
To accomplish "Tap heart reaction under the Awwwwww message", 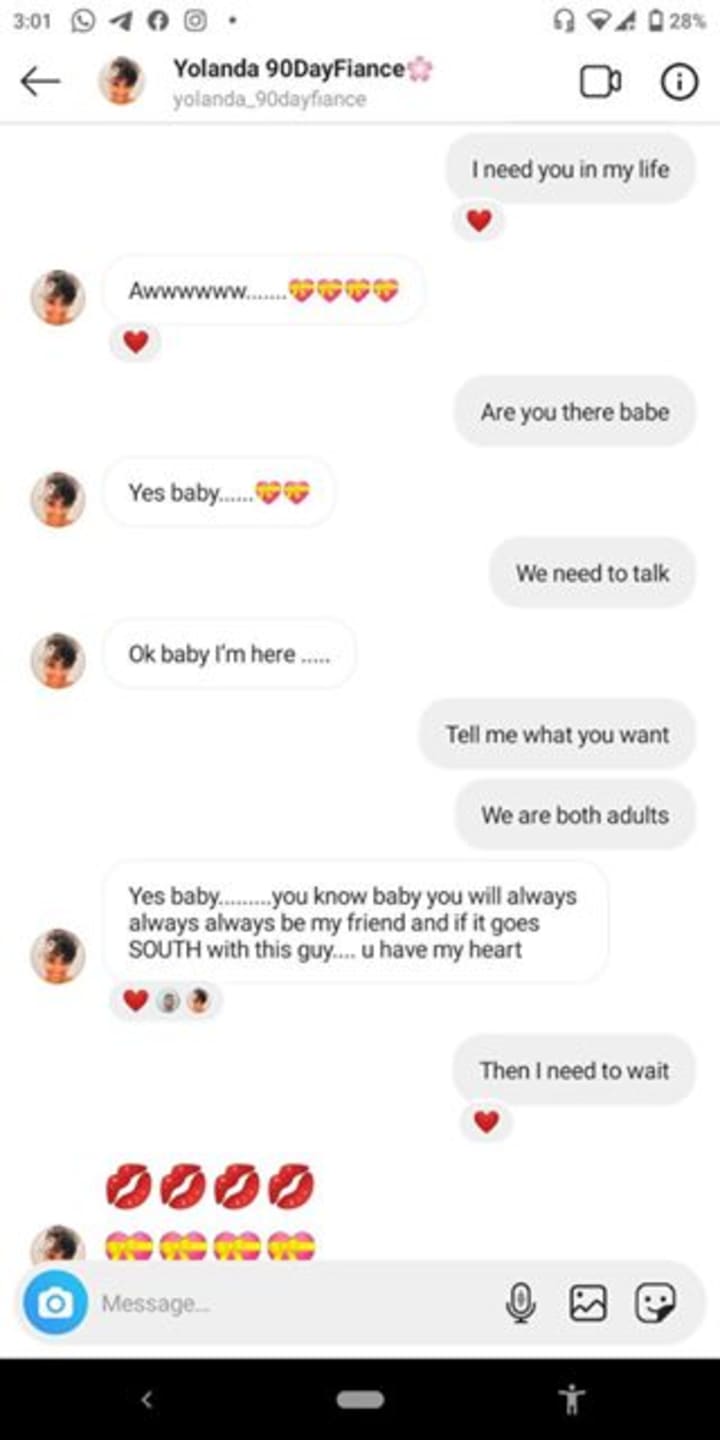I will tap(135, 342).
